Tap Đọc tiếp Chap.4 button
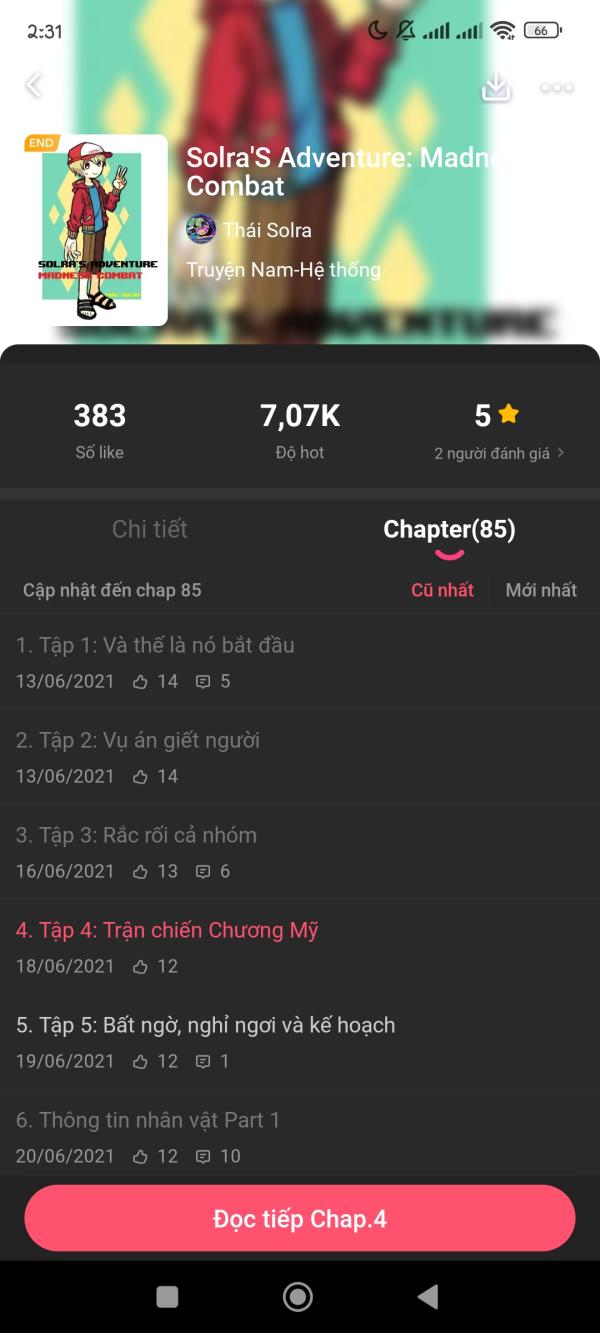Screen dimensions: 600x1333 point(300,1218)
